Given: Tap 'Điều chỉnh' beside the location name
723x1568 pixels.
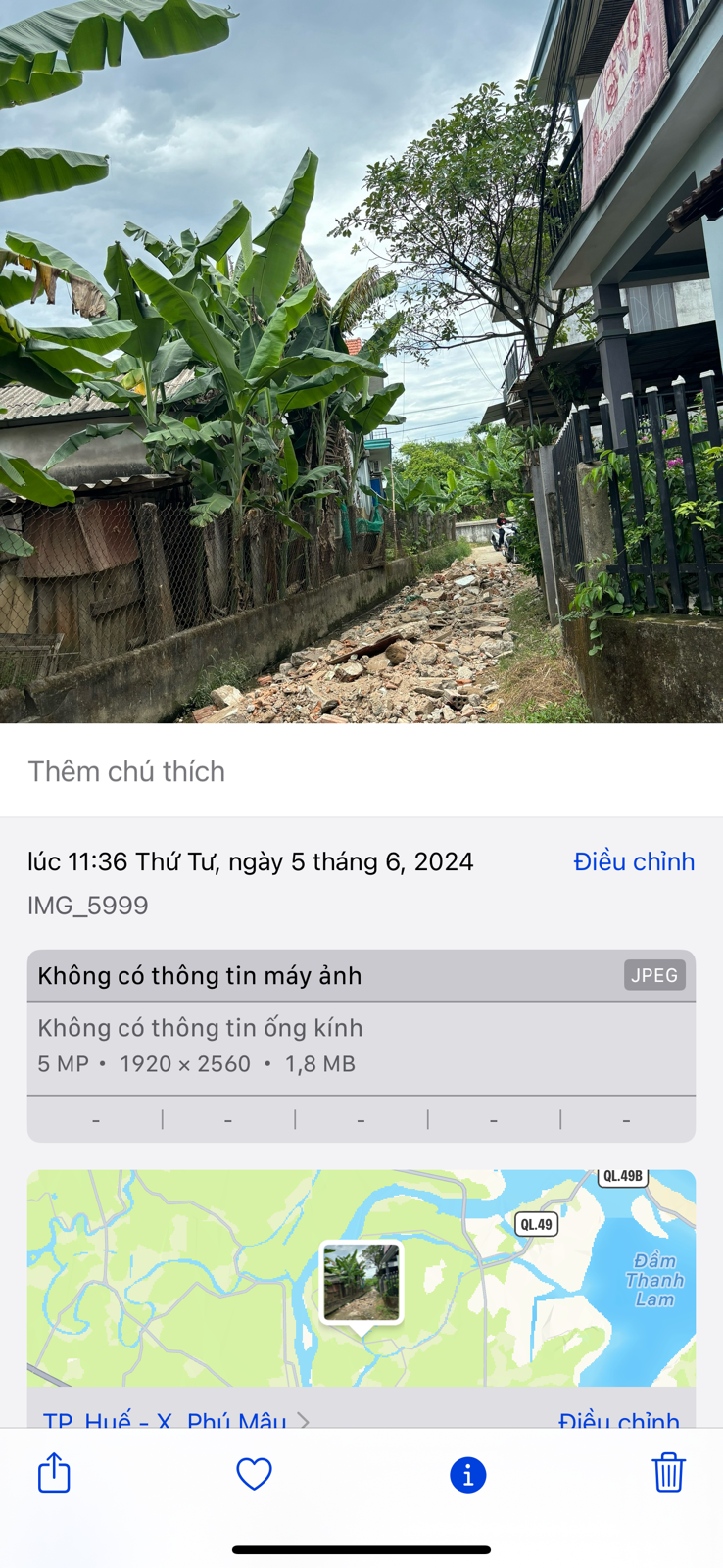Looking at the screenshot, I should pos(618,1418).
